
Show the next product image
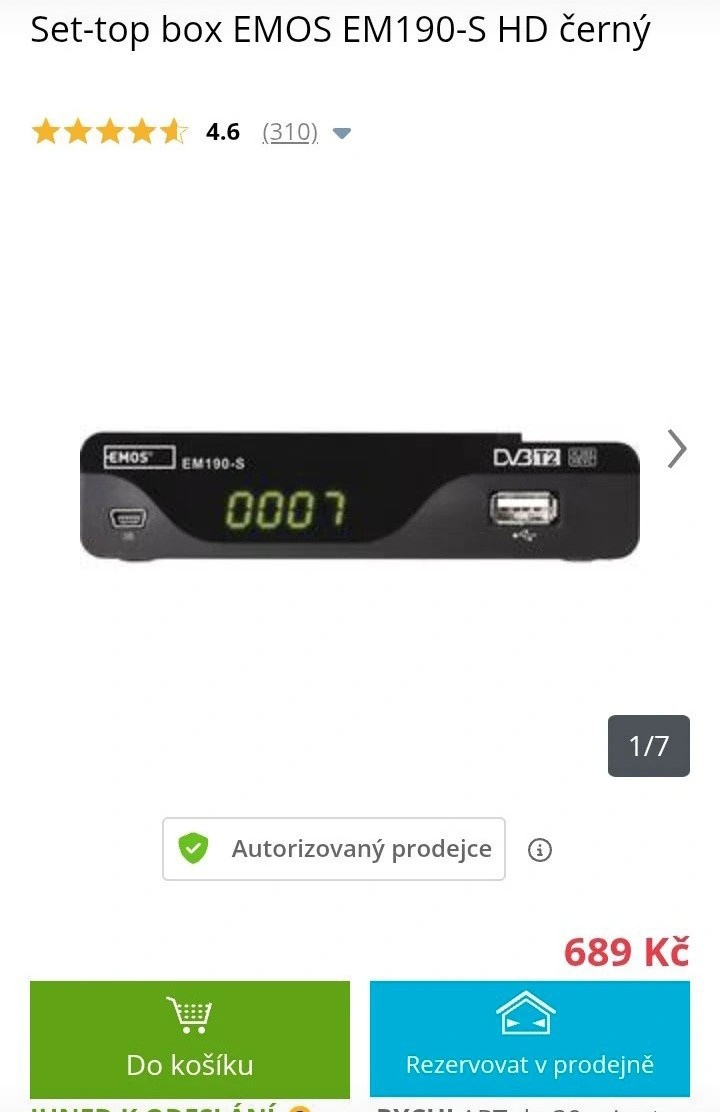677,449
